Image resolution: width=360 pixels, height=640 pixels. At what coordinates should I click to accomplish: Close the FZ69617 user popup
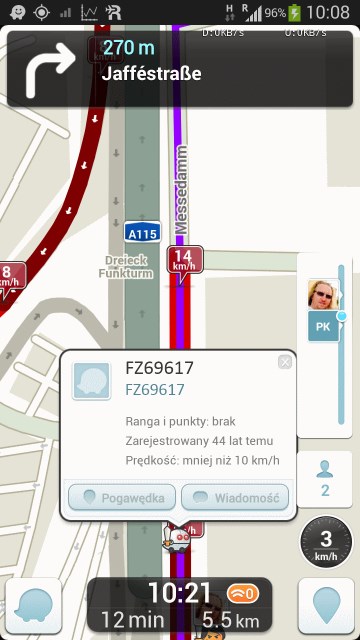pyautogui.click(x=285, y=362)
